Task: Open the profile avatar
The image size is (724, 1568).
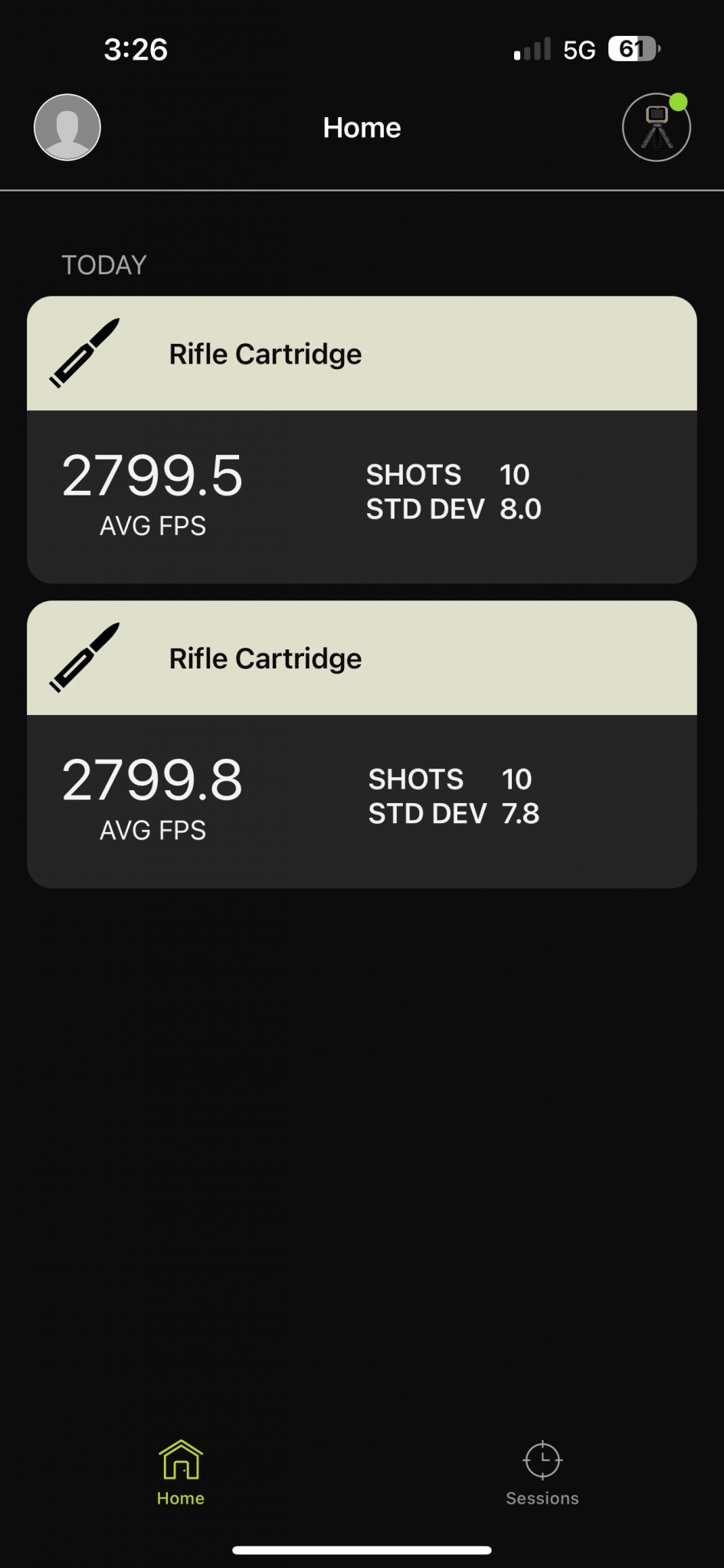Action: [67, 127]
